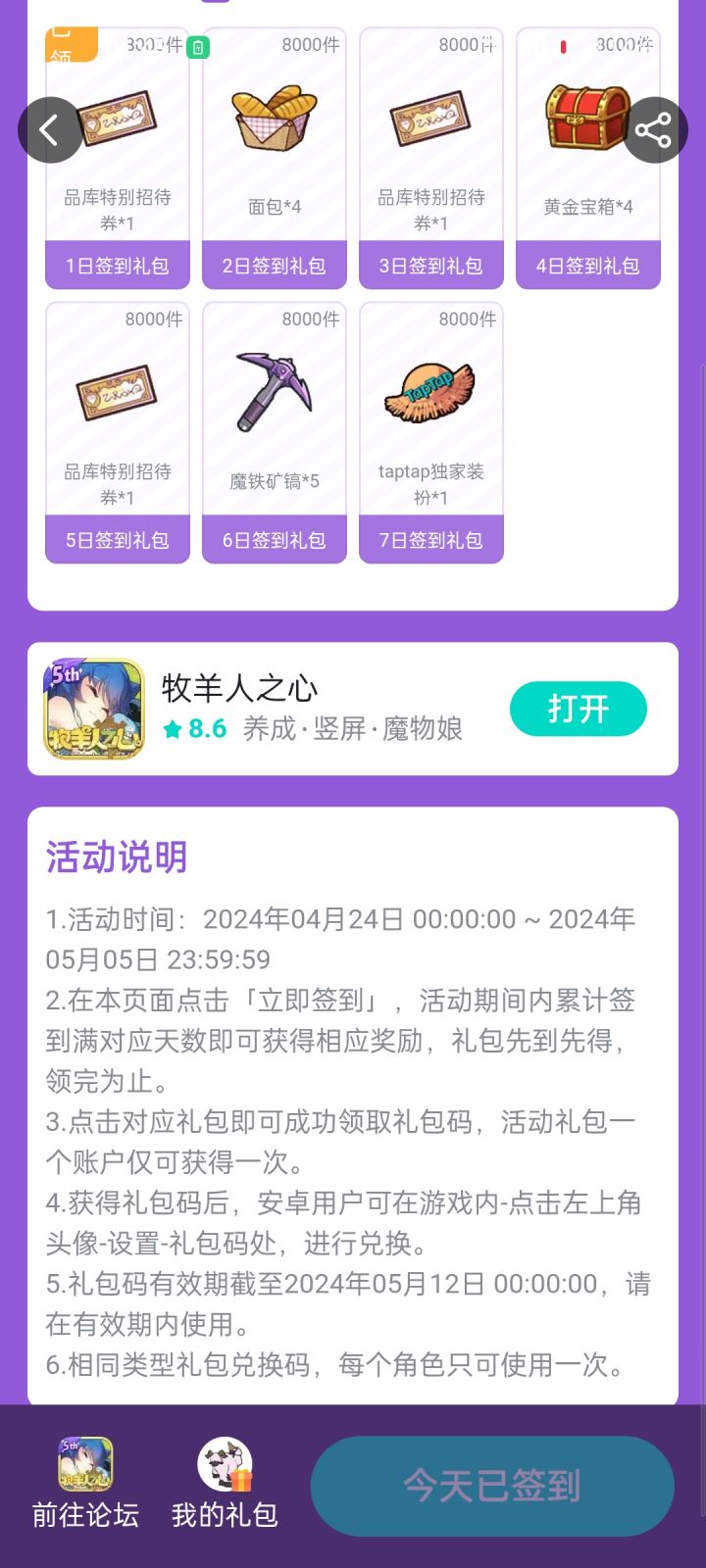Tap the taptap独家装扮 winged badge image
The width and height of the screenshot is (706, 1568).
[430, 390]
